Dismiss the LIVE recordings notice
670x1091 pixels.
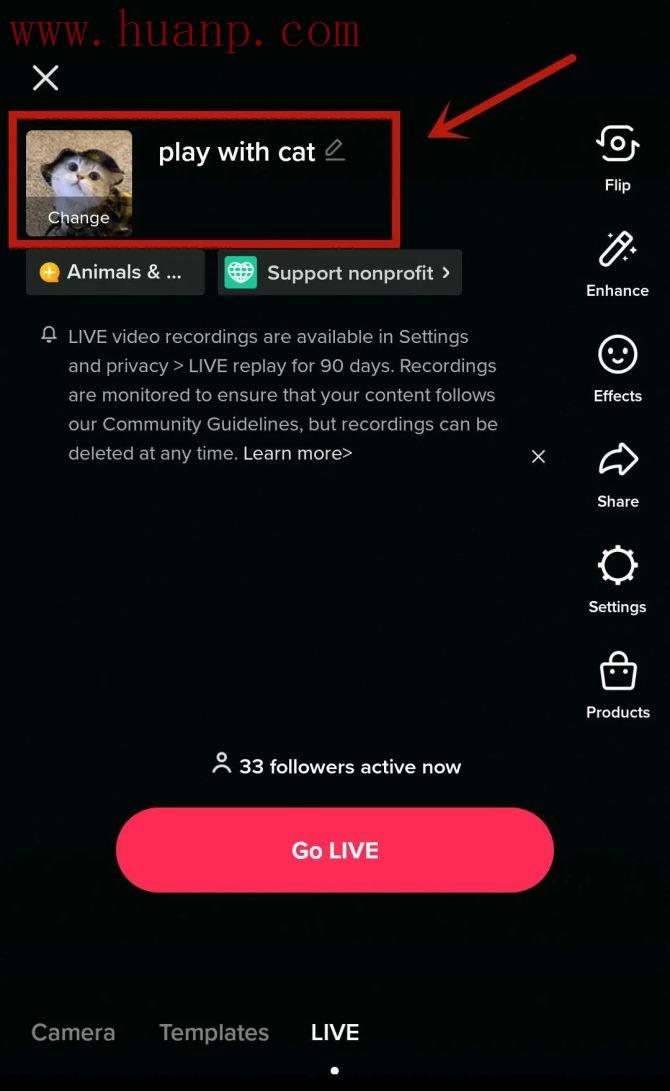click(x=538, y=456)
